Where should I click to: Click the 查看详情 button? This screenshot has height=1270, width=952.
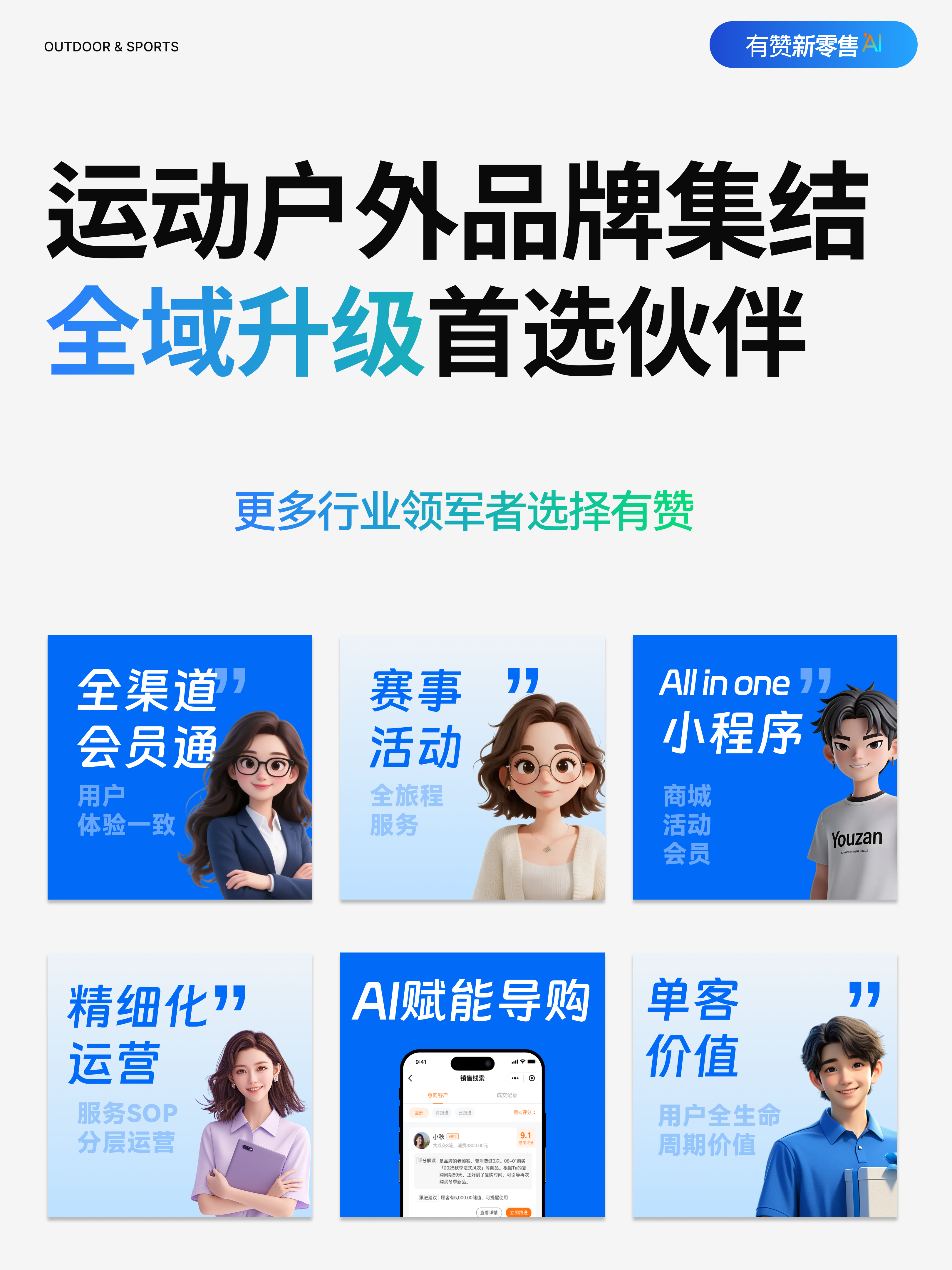tap(490, 1213)
